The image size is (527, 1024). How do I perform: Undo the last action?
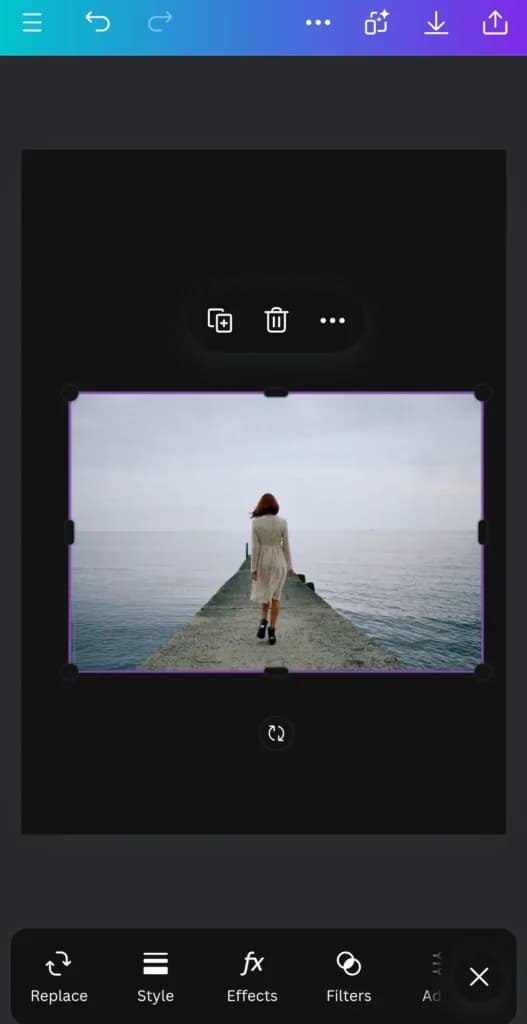pyautogui.click(x=98, y=22)
